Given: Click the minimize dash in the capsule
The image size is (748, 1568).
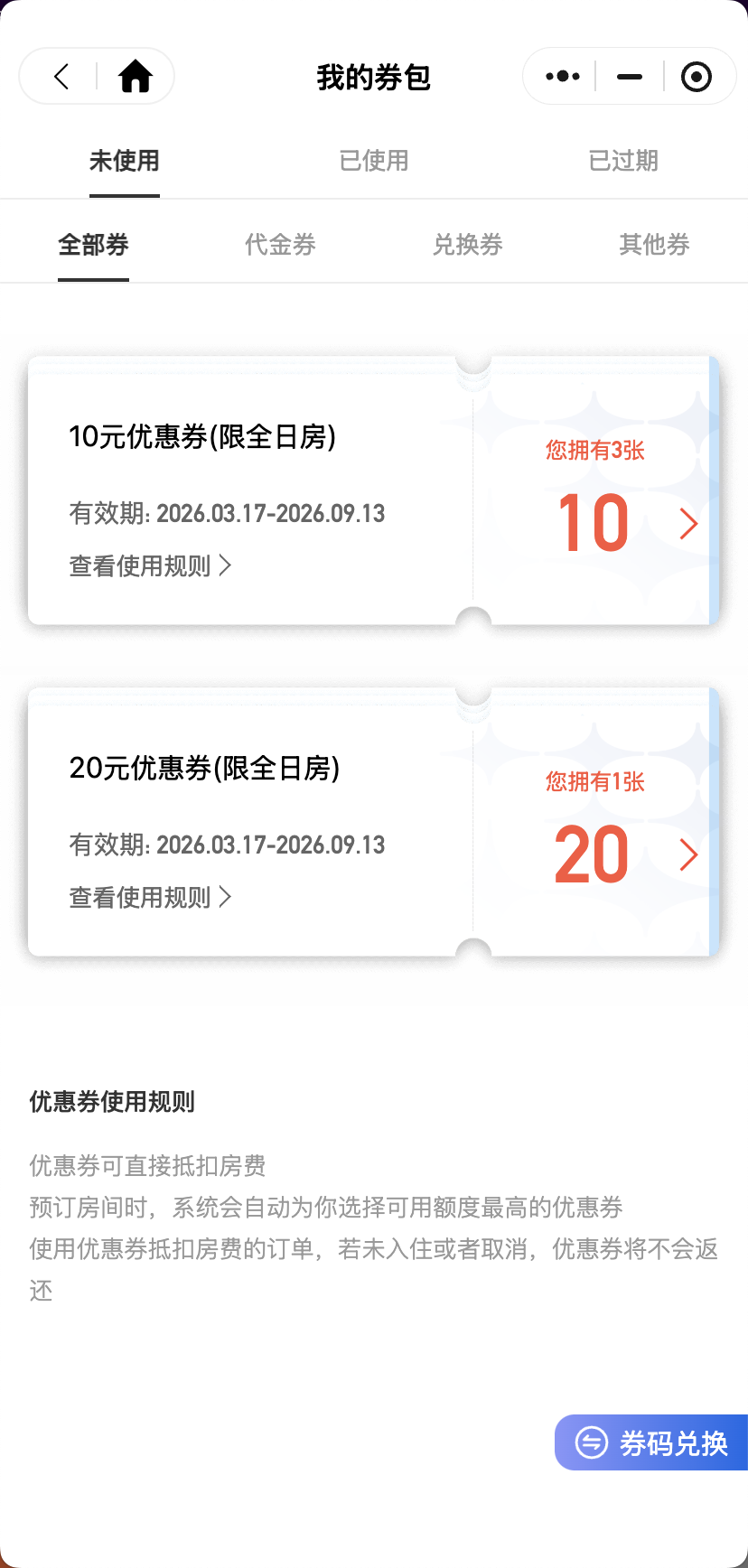Looking at the screenshot, I should pos(629,77).
